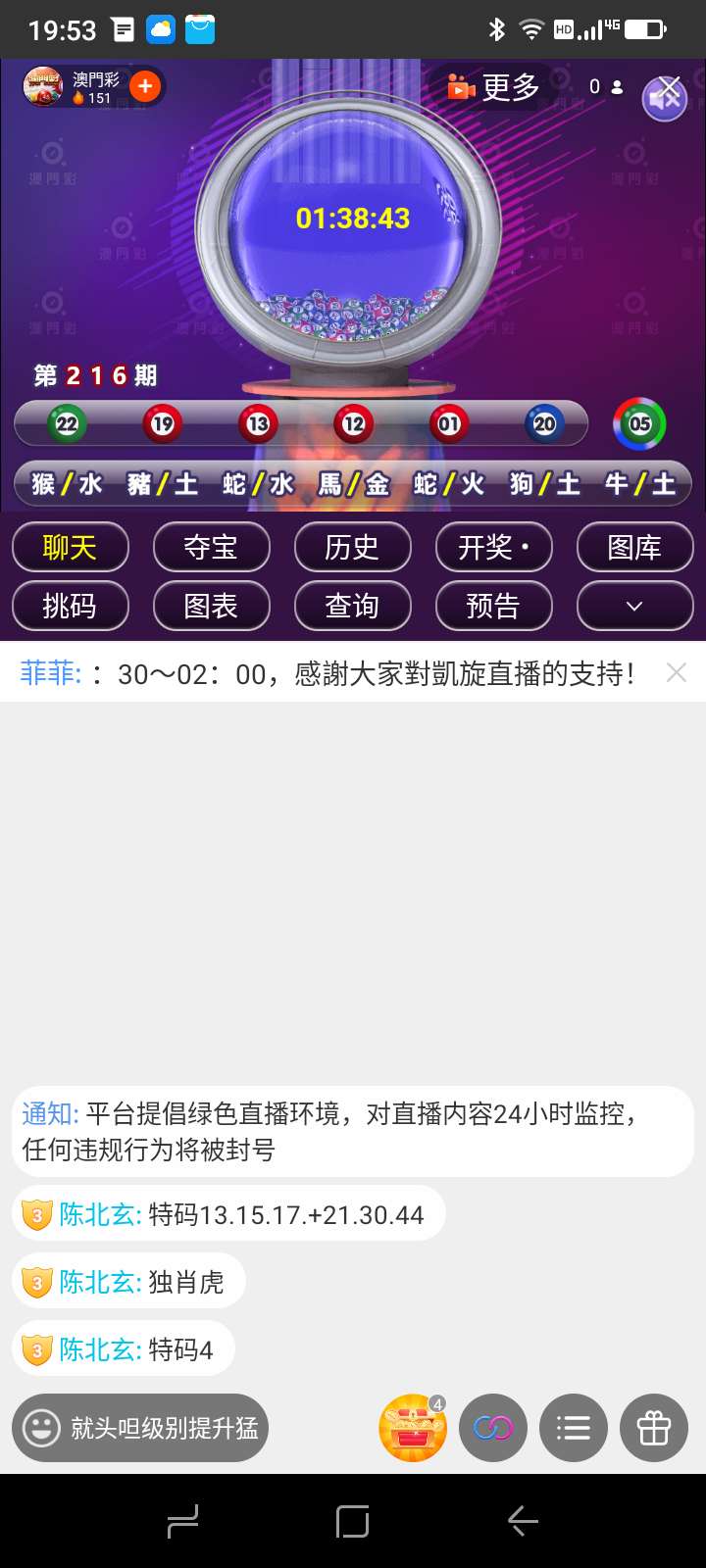View the 预告 preview
This screenshot has height=1568, width=706.
coord(493,606)
